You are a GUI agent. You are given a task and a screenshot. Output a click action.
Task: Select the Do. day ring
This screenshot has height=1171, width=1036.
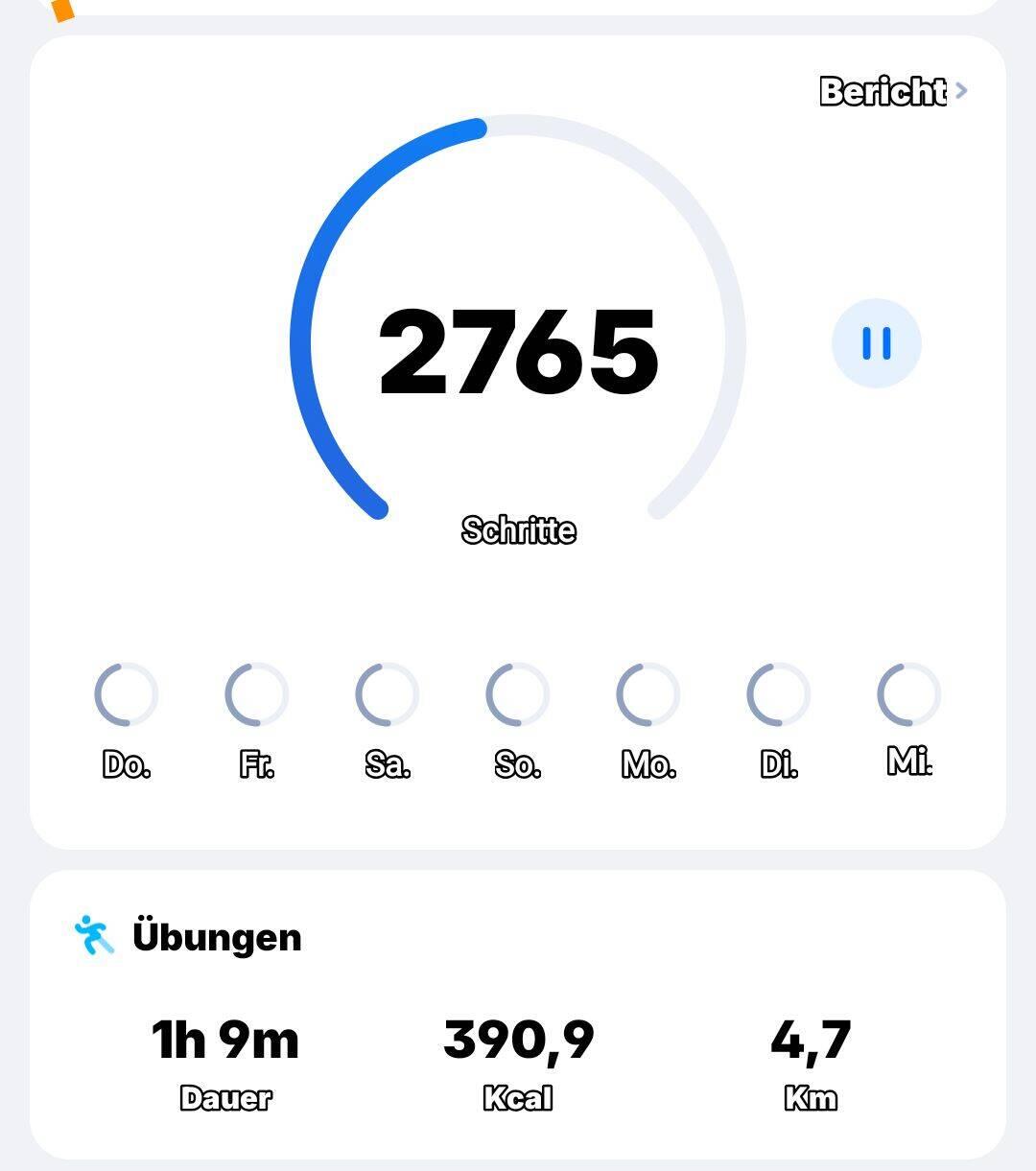(x=127, y=694)
